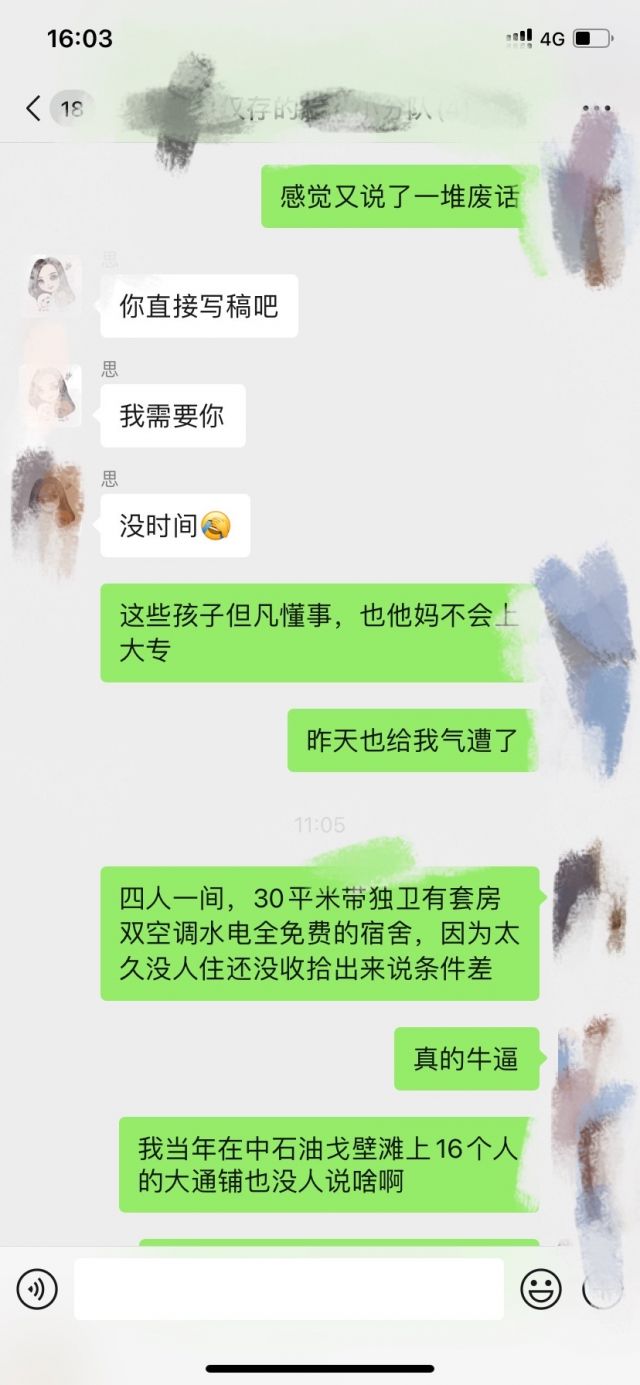Switch to voice message input
This screenshot has height=1385, width=640.
click(x=37, y=1290)
